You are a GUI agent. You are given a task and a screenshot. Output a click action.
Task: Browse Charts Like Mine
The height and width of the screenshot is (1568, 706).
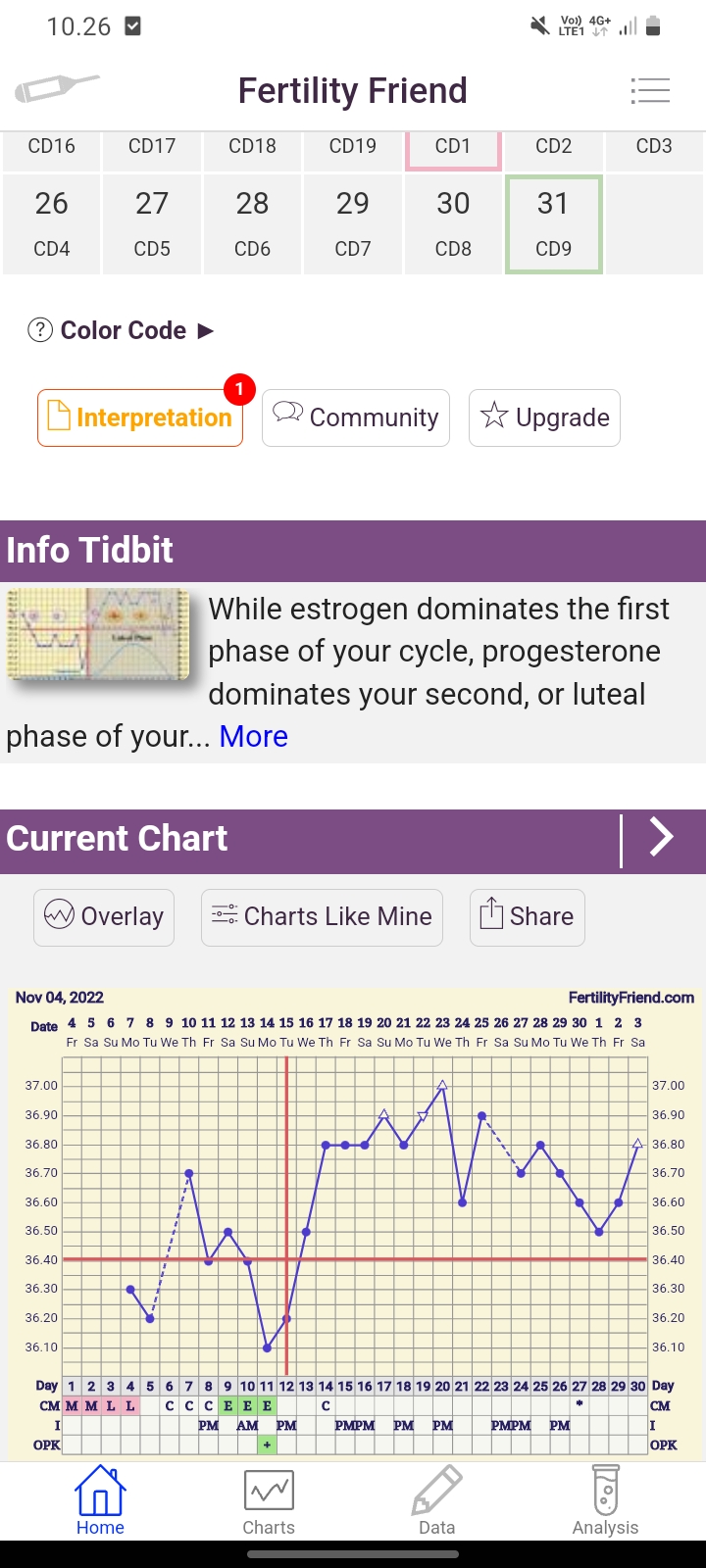point(322,916)
